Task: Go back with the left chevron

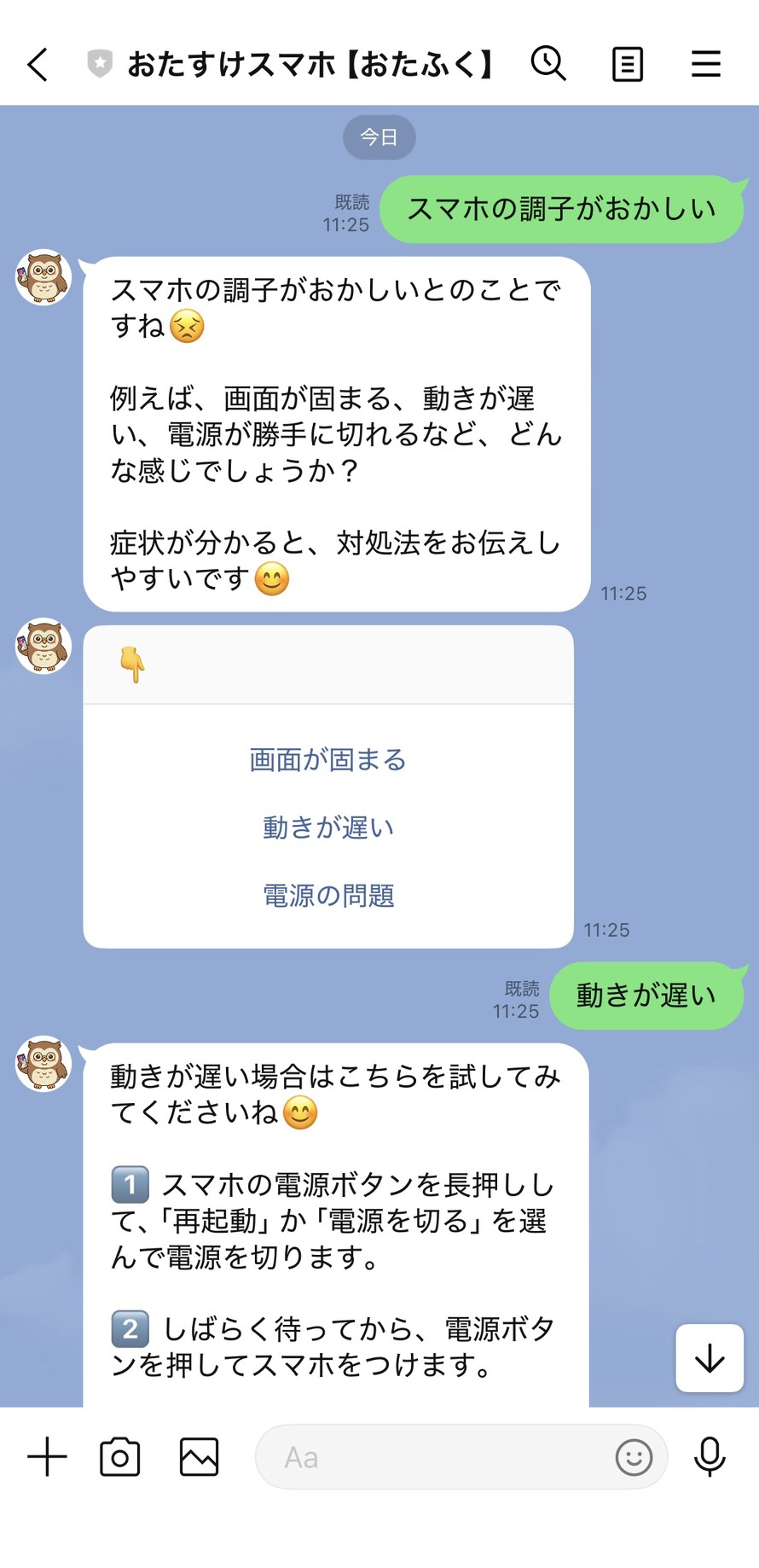Action: (37, 63)
